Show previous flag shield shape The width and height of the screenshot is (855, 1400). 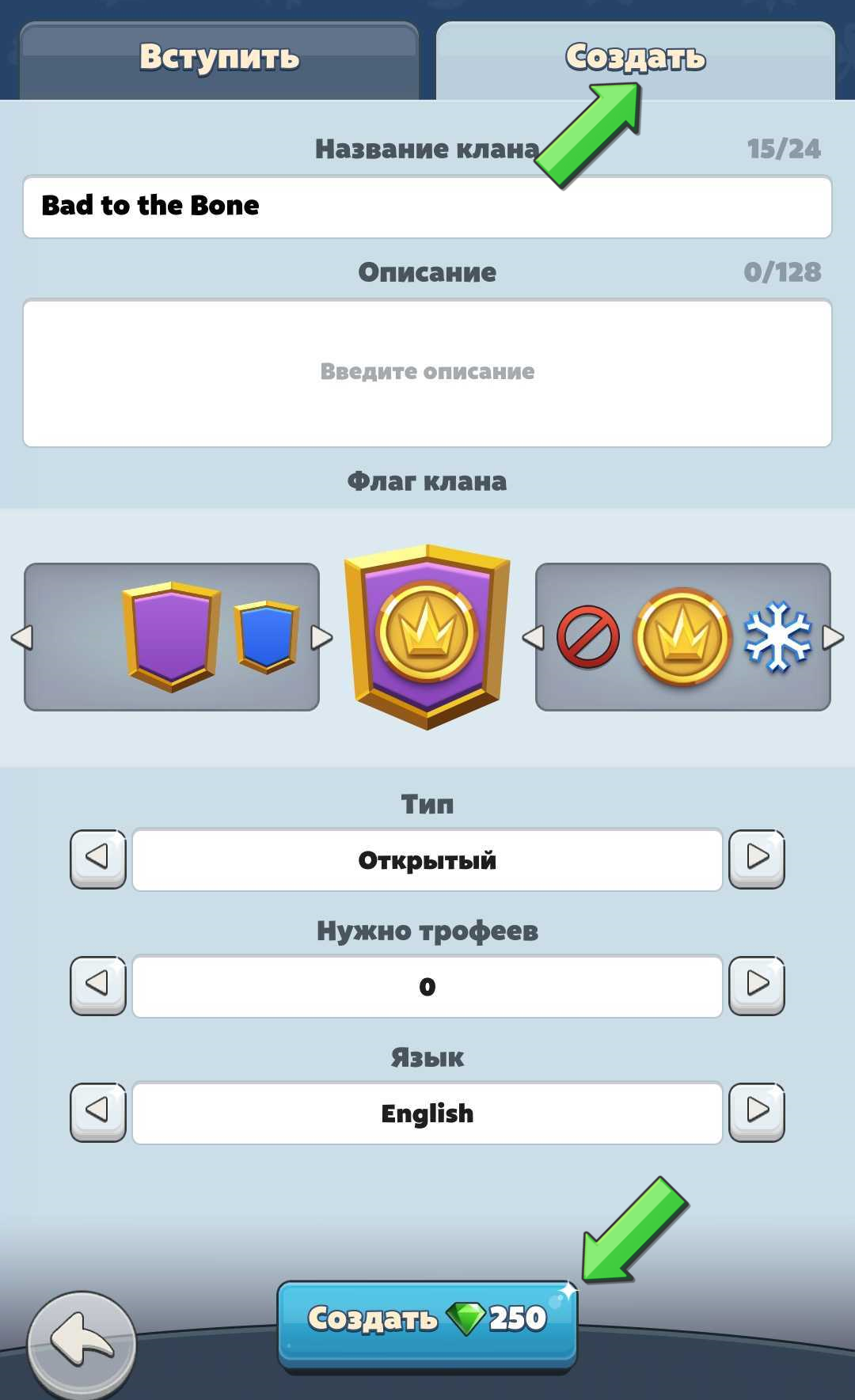21,637
